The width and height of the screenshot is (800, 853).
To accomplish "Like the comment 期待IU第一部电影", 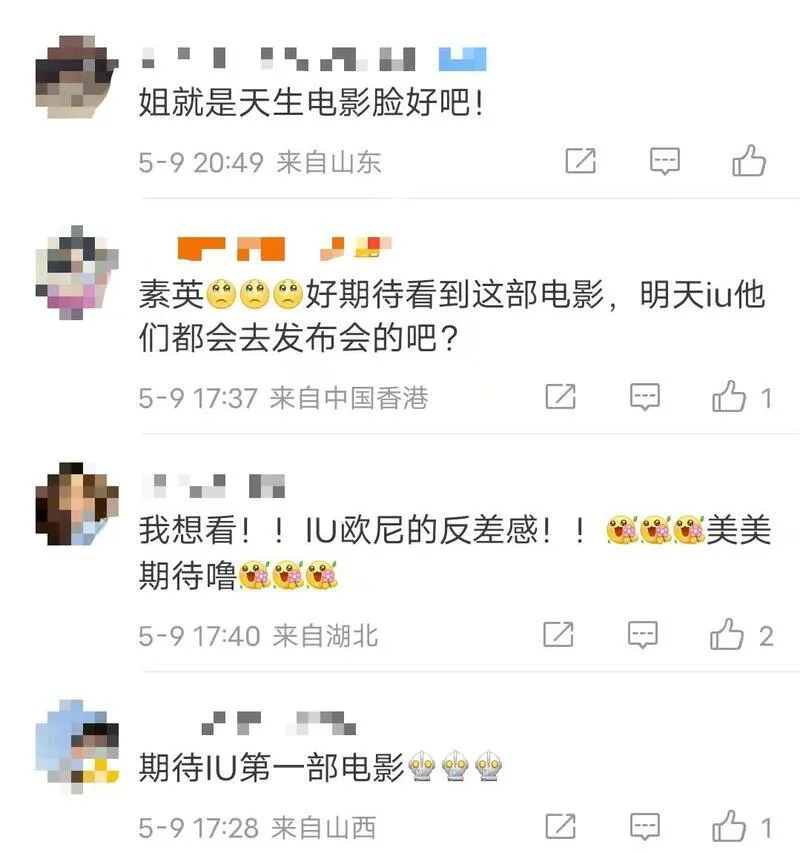I will (728, 827).
